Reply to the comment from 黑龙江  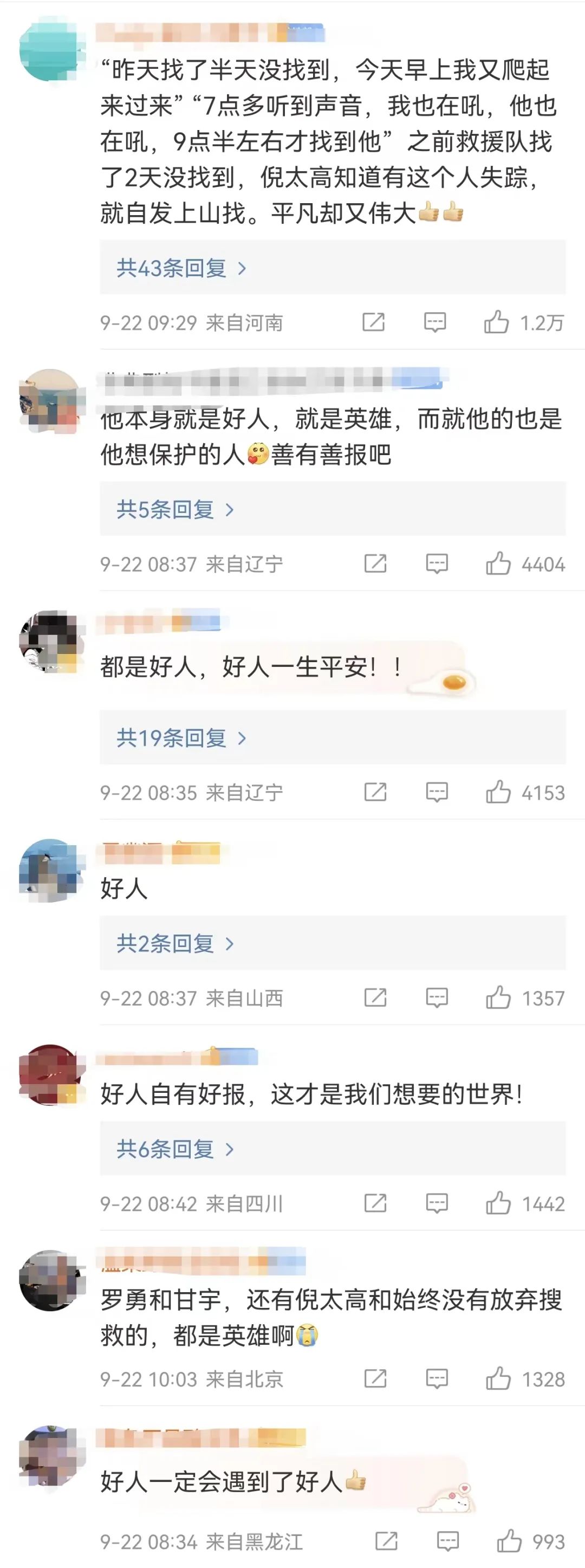point(448,1541)
